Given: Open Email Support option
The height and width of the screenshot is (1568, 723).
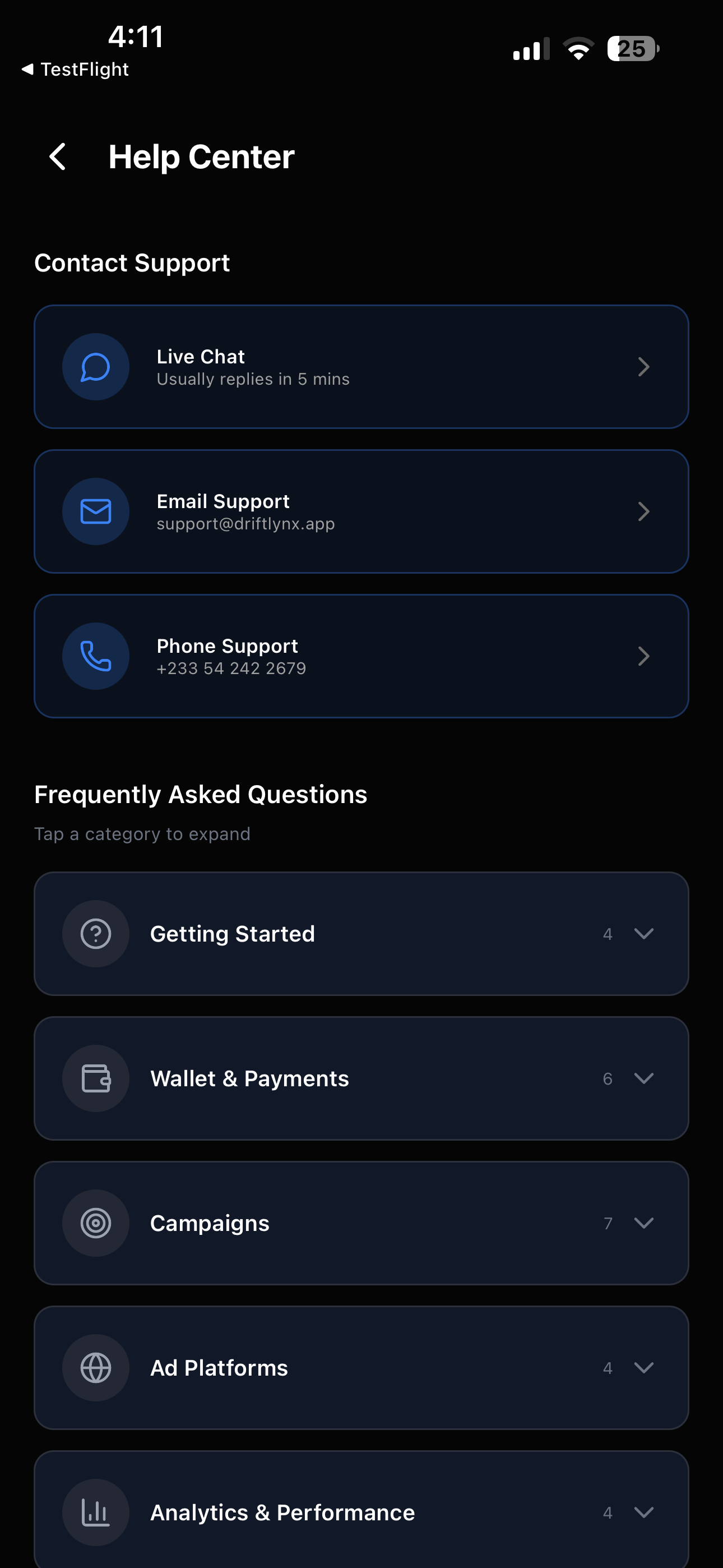Looking at the screenshot, I should [x=361, y=511].
